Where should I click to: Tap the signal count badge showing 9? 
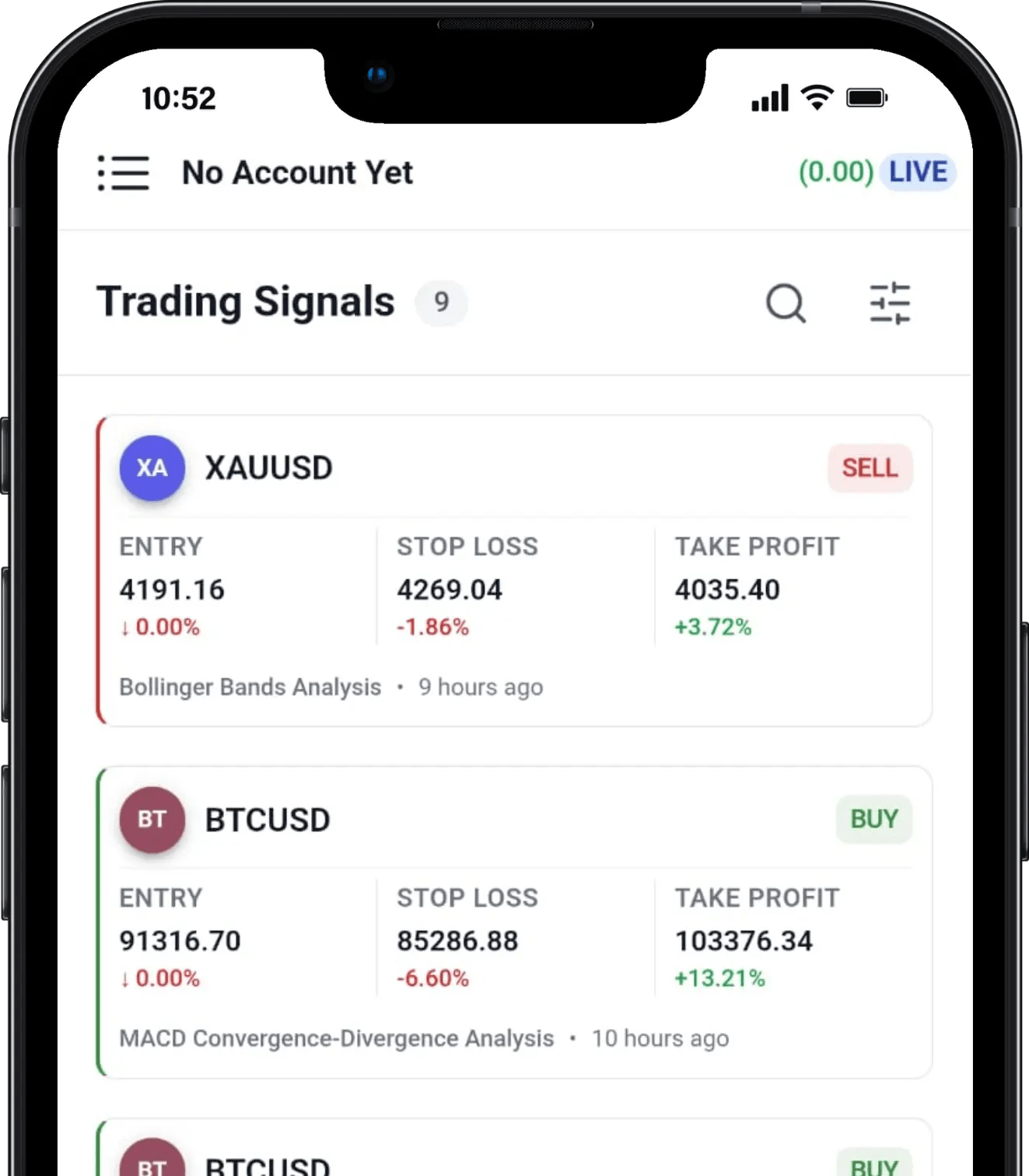(x=441, y=303)
